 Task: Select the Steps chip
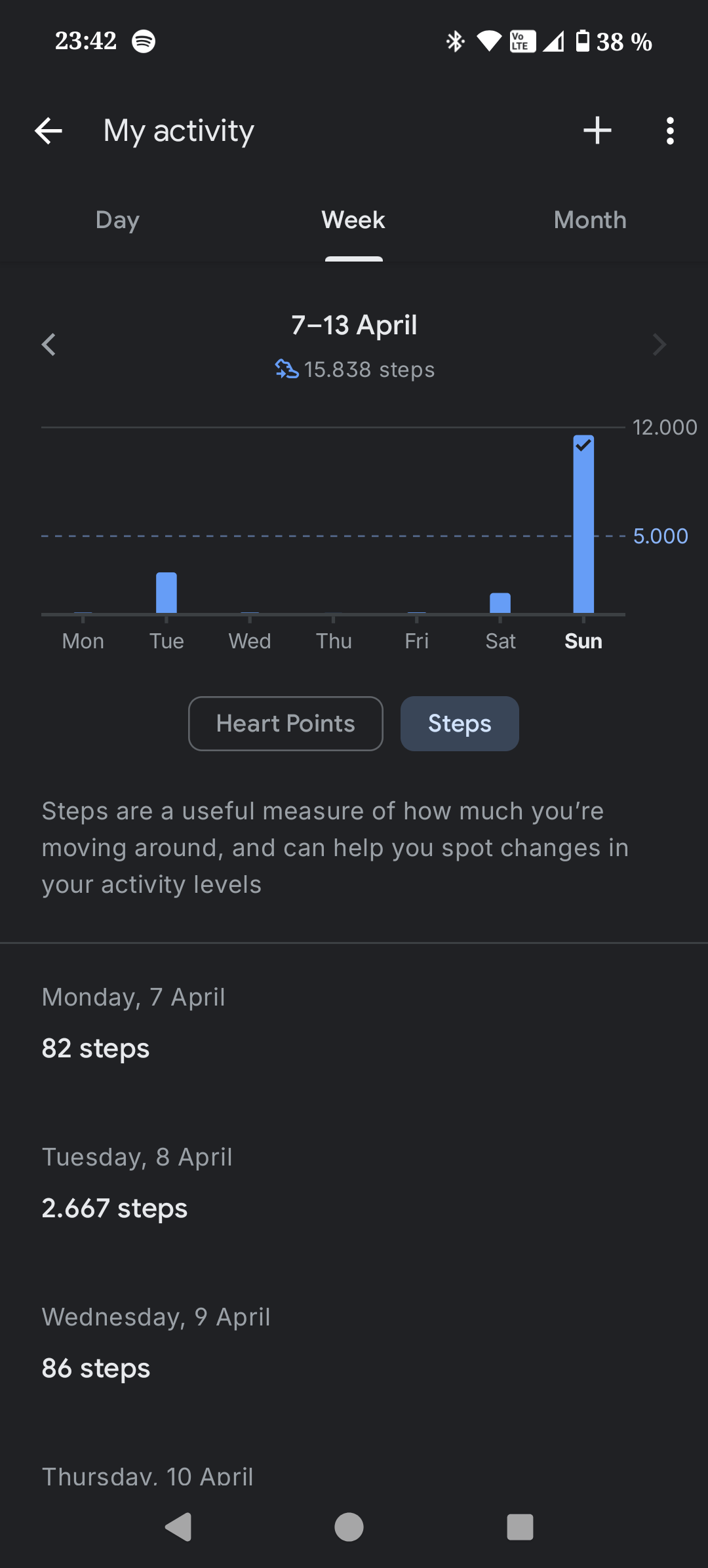click(x=460, y=724)
